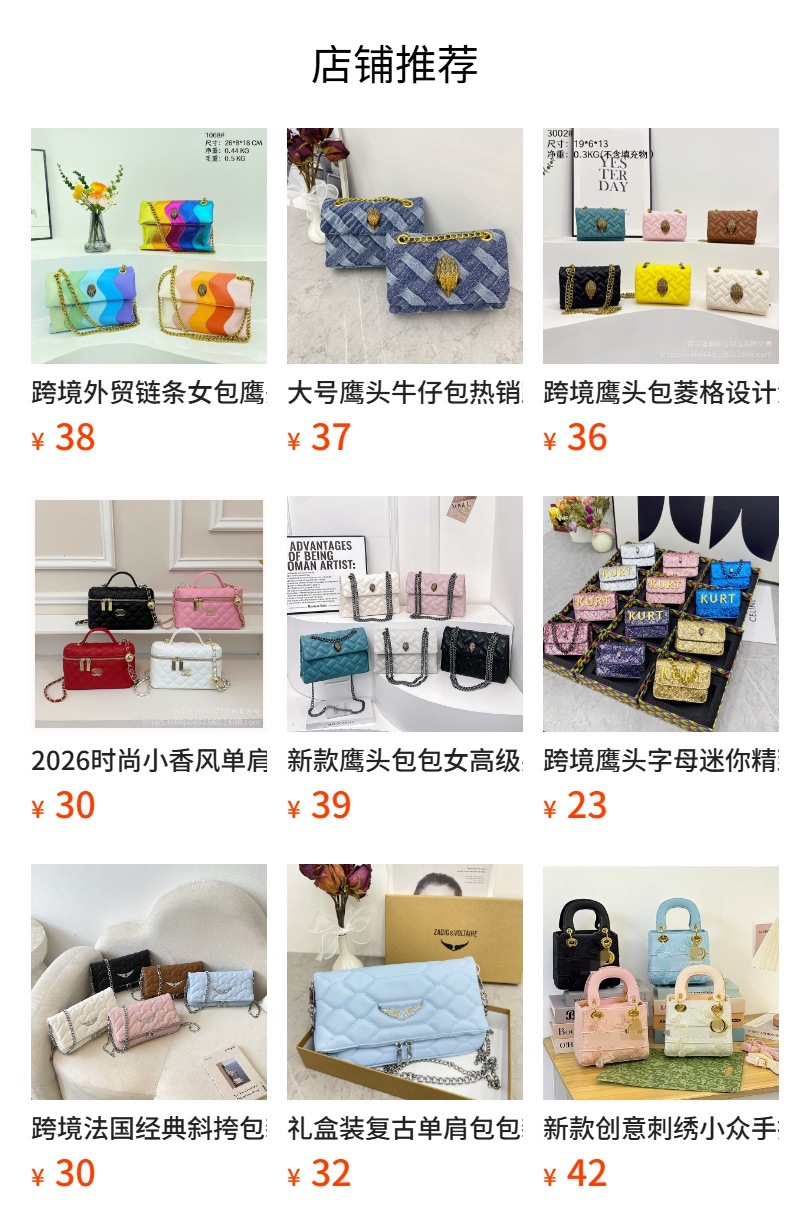The width and height of the screenshot is (790, 1232).
Task: Open the 礼盒装复古单肩包 item at ¥32
Action: (x=405, y=1027)
